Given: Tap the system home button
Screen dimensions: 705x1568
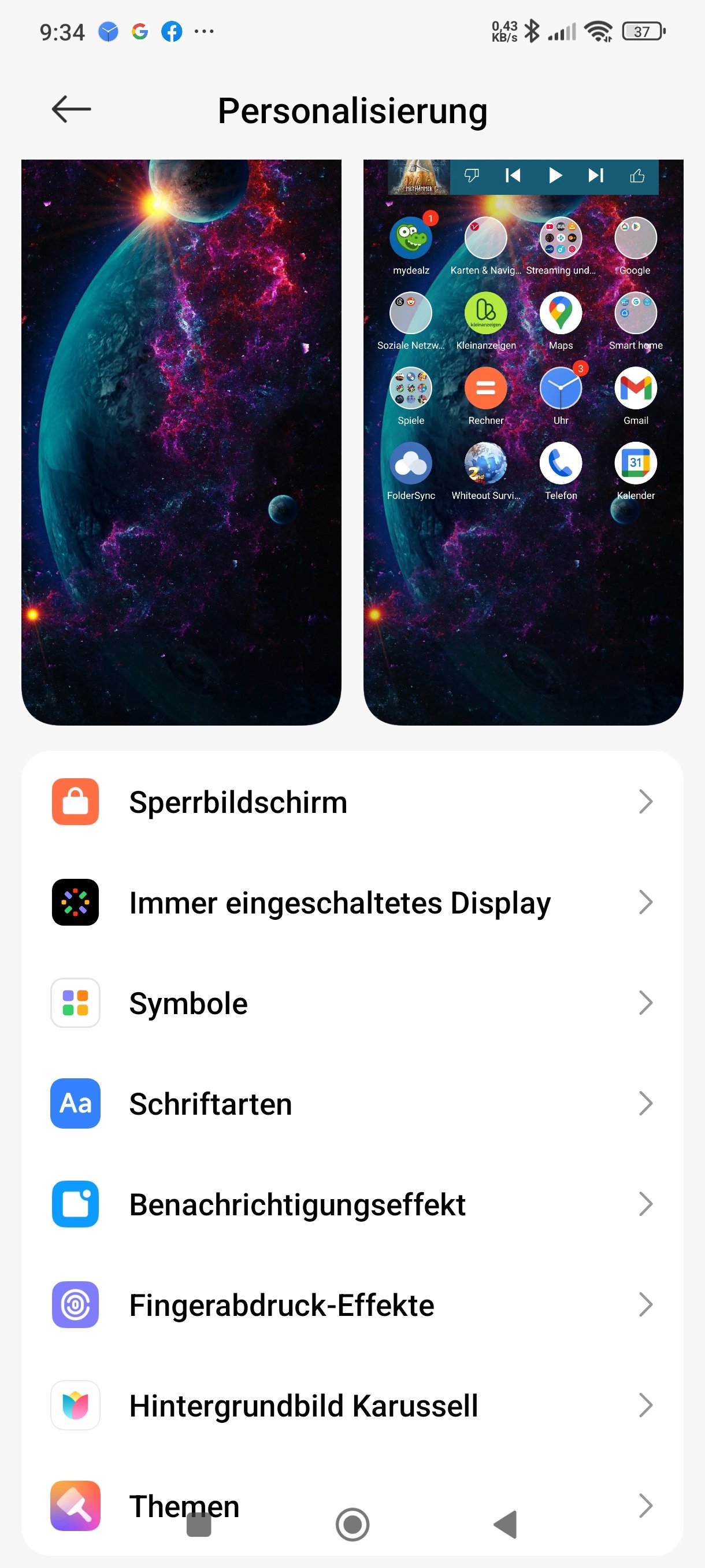Looking at the screenshot, I should point(352,1524).
